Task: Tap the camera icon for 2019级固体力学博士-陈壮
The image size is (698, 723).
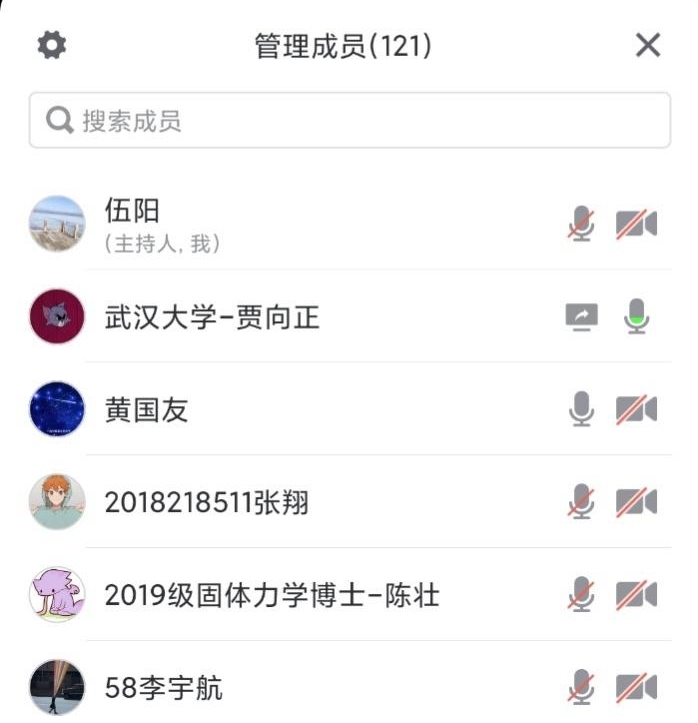Action: (x=636, y=596)
